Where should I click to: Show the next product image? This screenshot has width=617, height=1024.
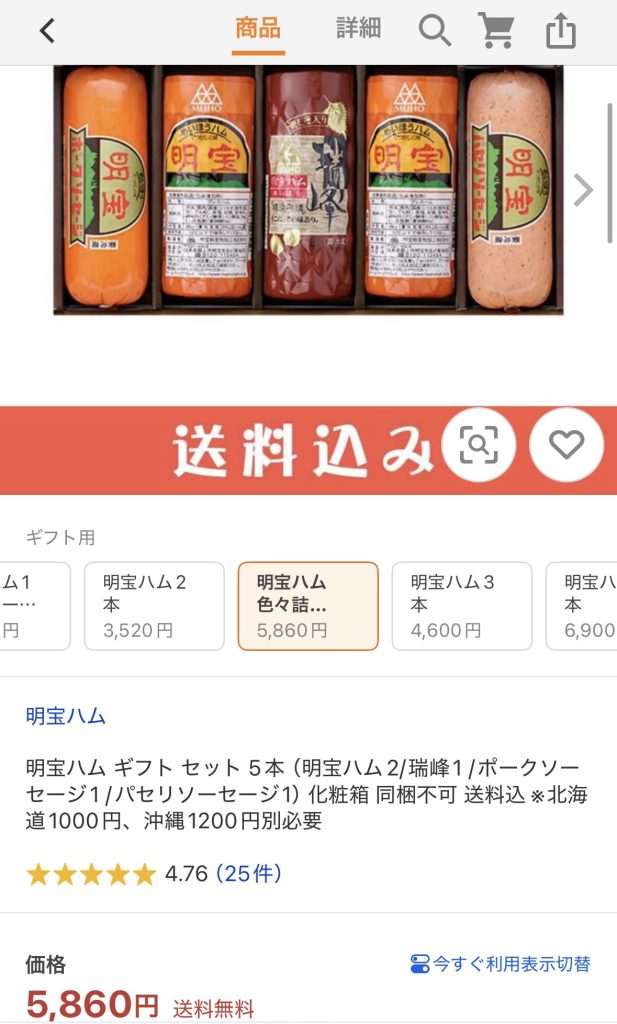pos(583,190)
